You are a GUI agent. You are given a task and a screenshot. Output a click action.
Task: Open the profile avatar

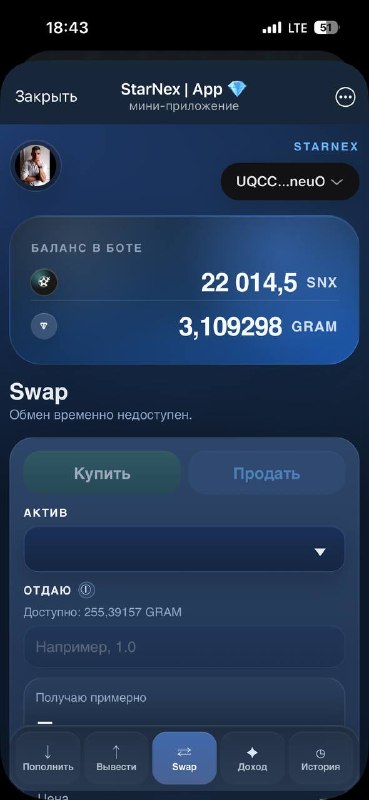(36, 166)
